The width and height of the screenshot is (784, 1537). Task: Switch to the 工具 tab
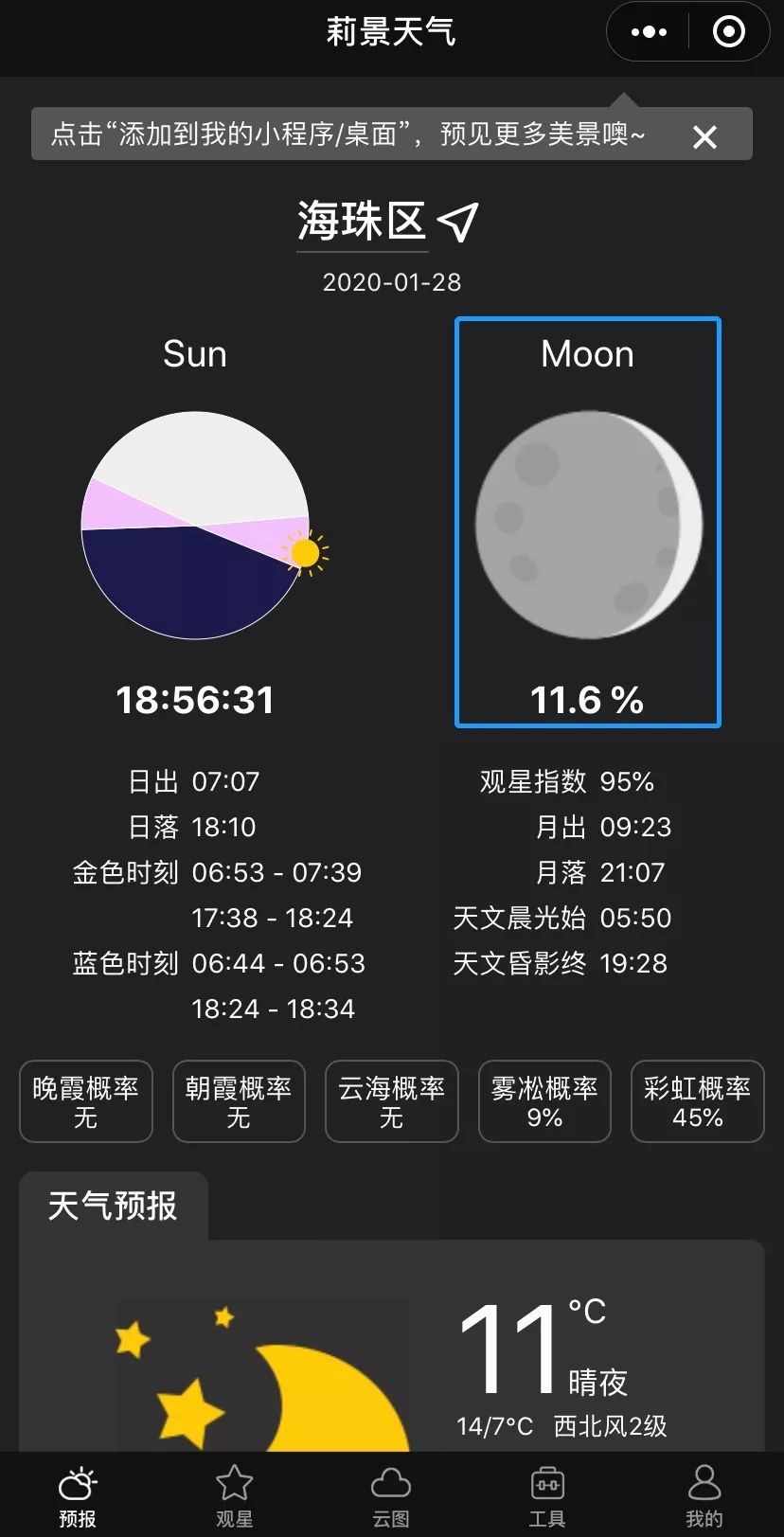click(x=547, y=1495)
